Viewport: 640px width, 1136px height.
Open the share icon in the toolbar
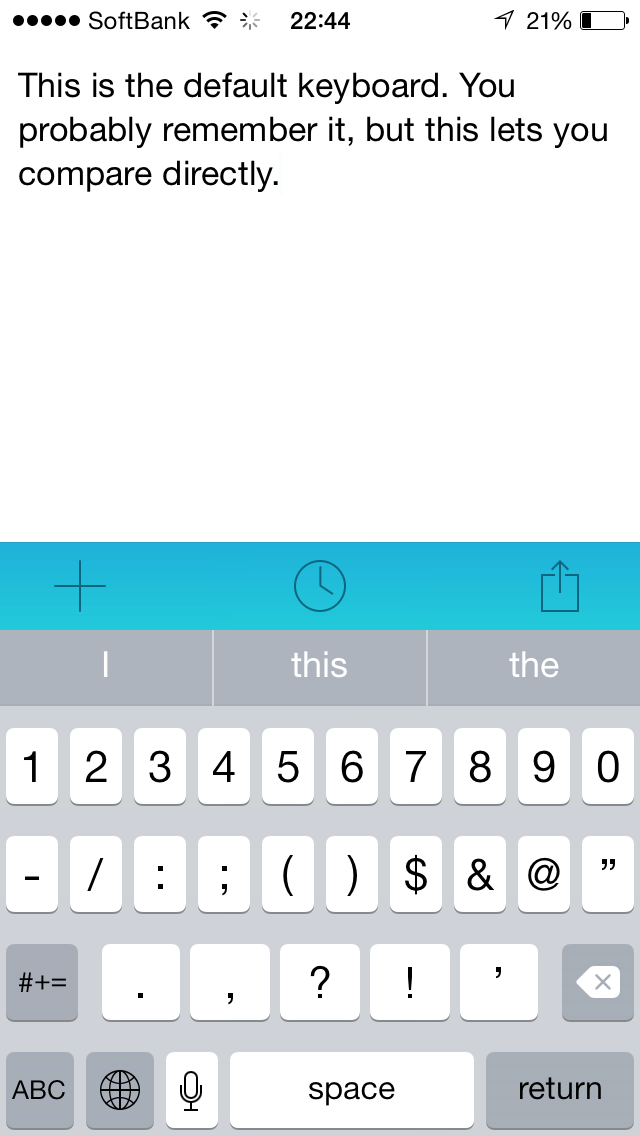click(560, 586)
